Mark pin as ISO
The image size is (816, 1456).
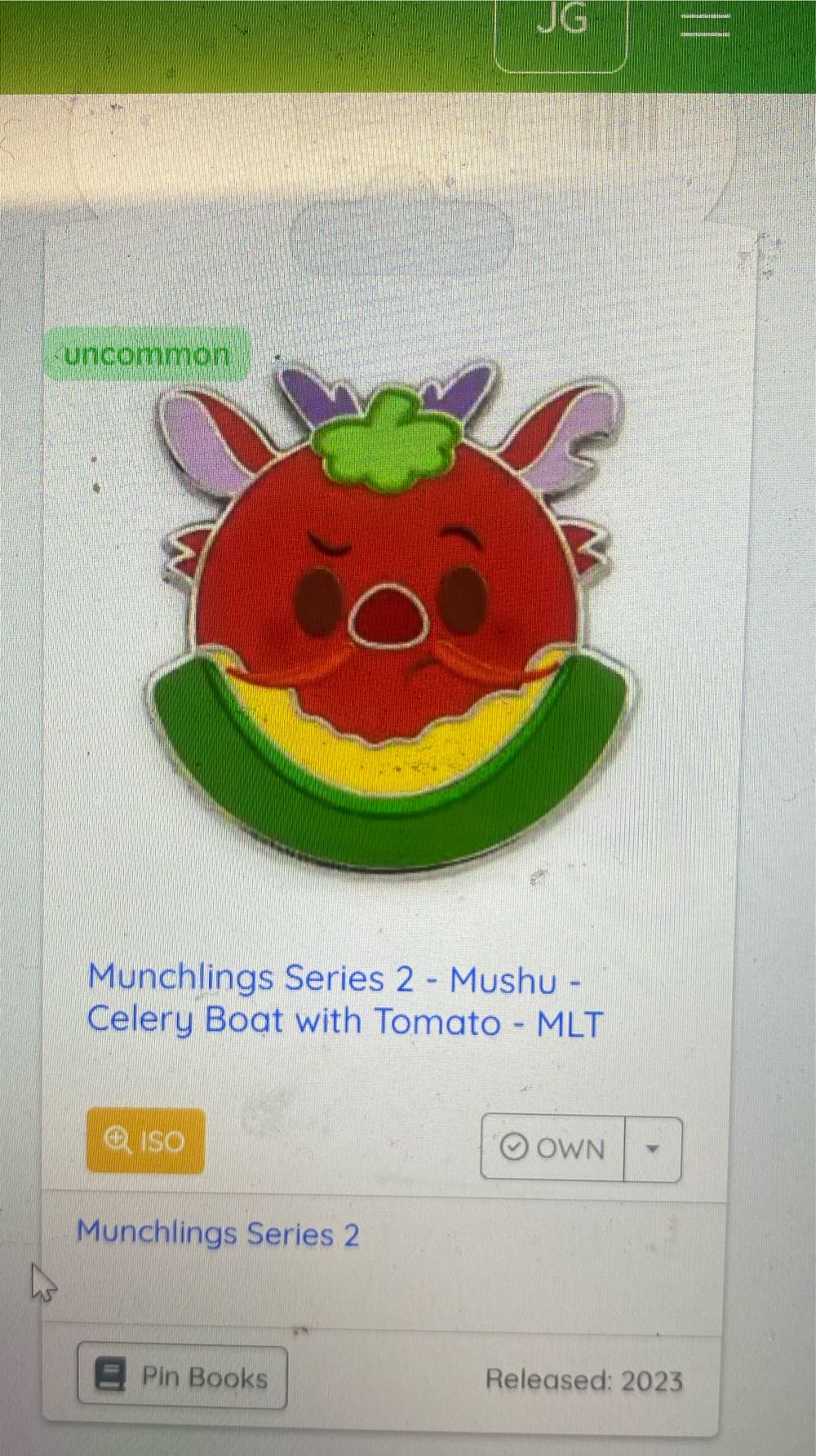[x=145, y=1141]
